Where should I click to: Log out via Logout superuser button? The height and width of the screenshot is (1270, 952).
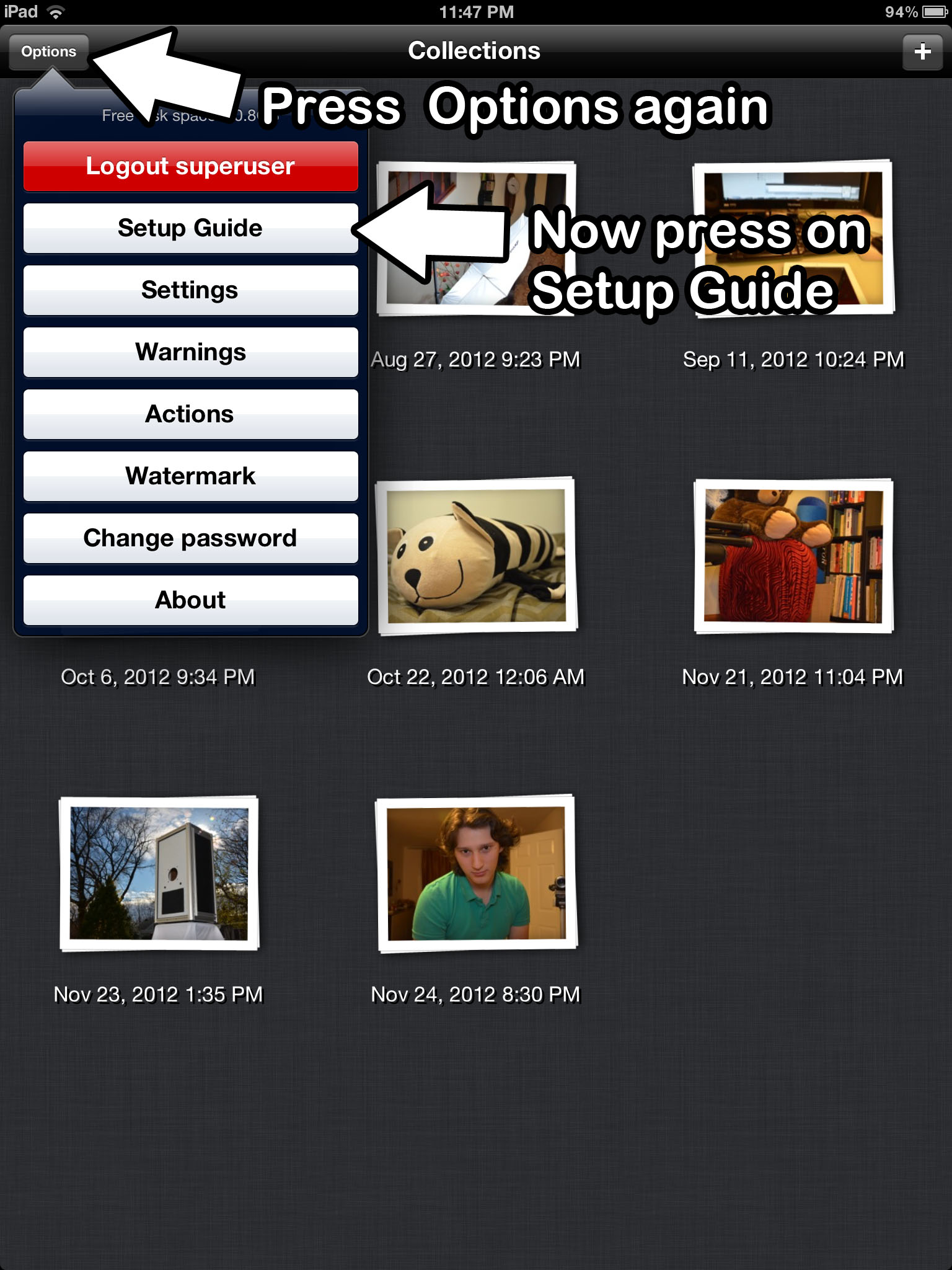[x=190, y=166]
